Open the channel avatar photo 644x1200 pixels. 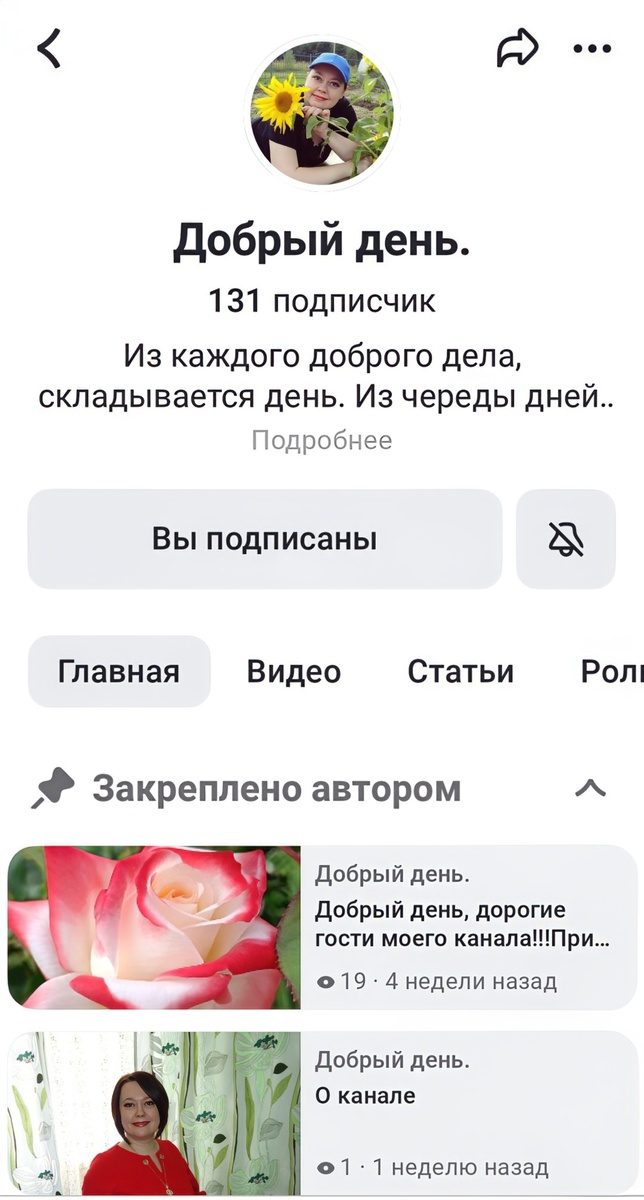tap(321, 112)
